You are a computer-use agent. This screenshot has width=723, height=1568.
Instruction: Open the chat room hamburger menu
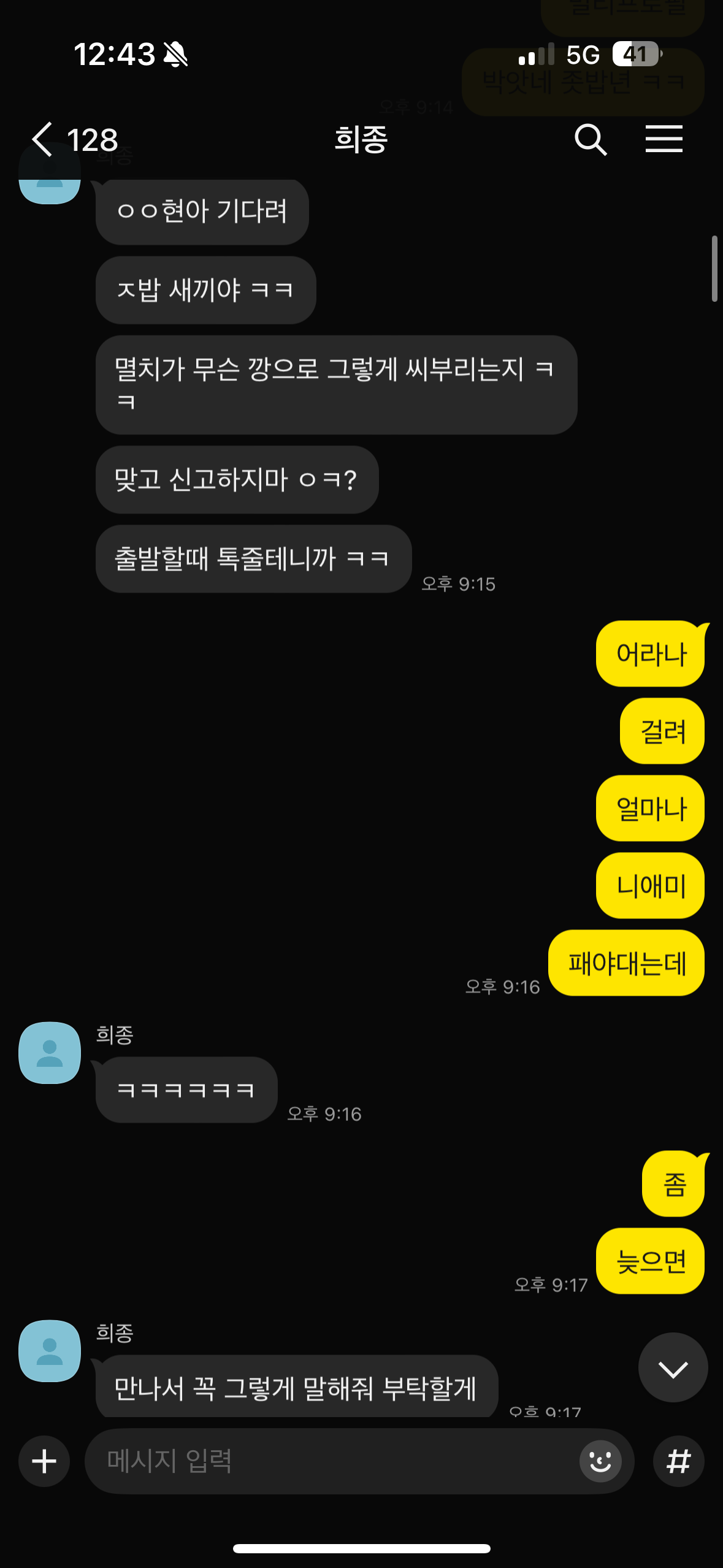pyautogui.click(x=664, y=139)
